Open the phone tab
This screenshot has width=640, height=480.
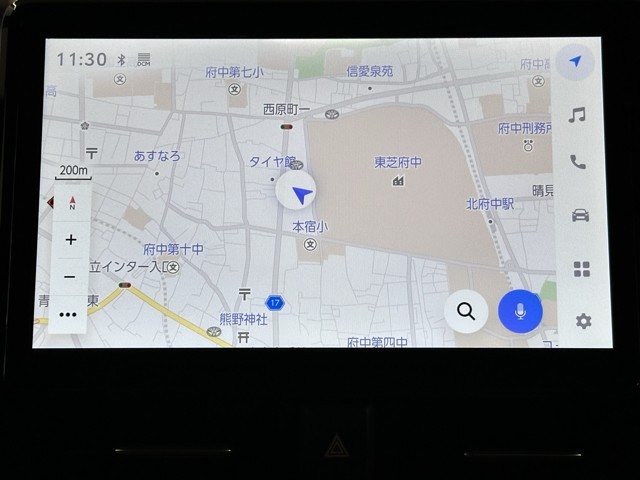pyautogui.click(x=578, y=162)
